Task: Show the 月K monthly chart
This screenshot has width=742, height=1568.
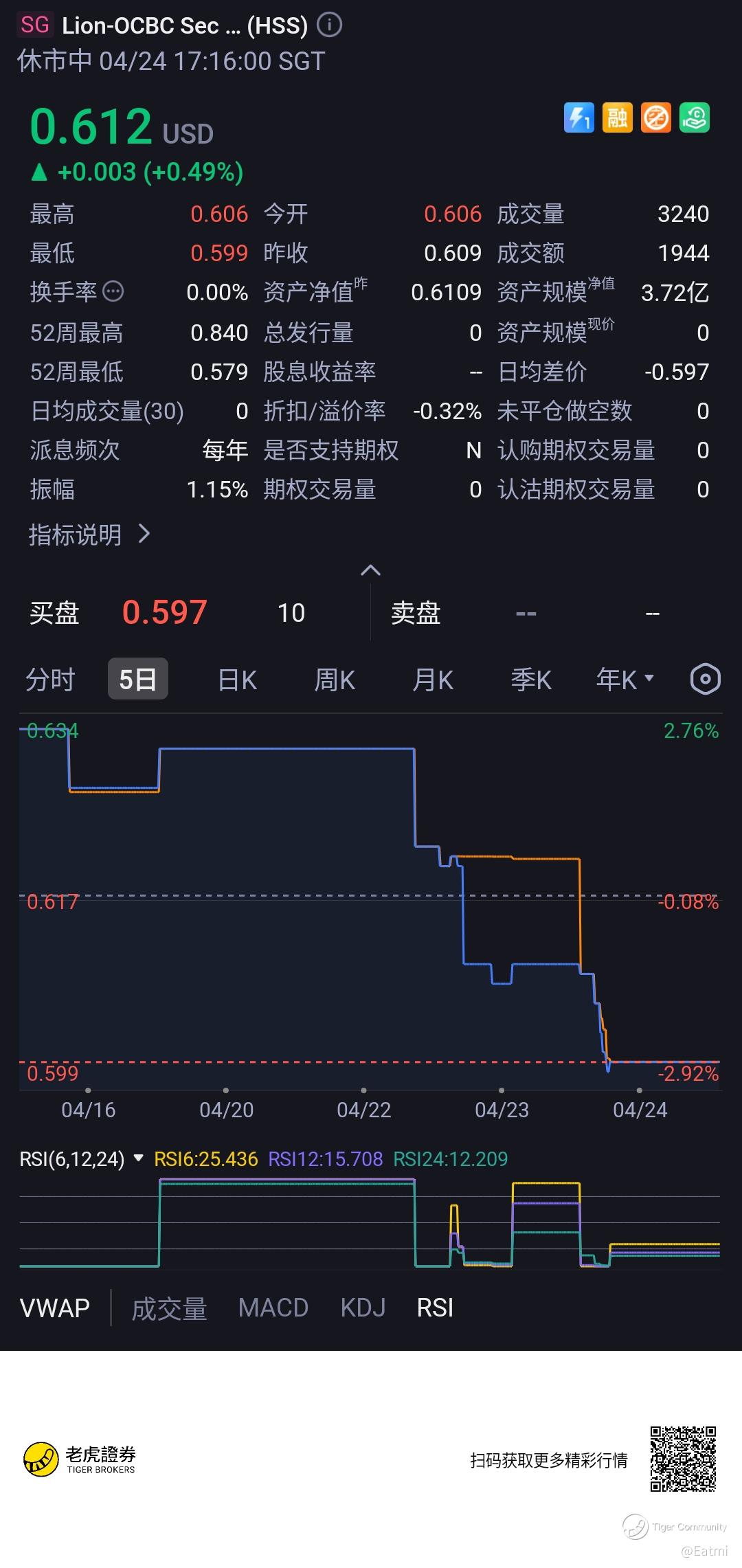Action: (433, 680)
